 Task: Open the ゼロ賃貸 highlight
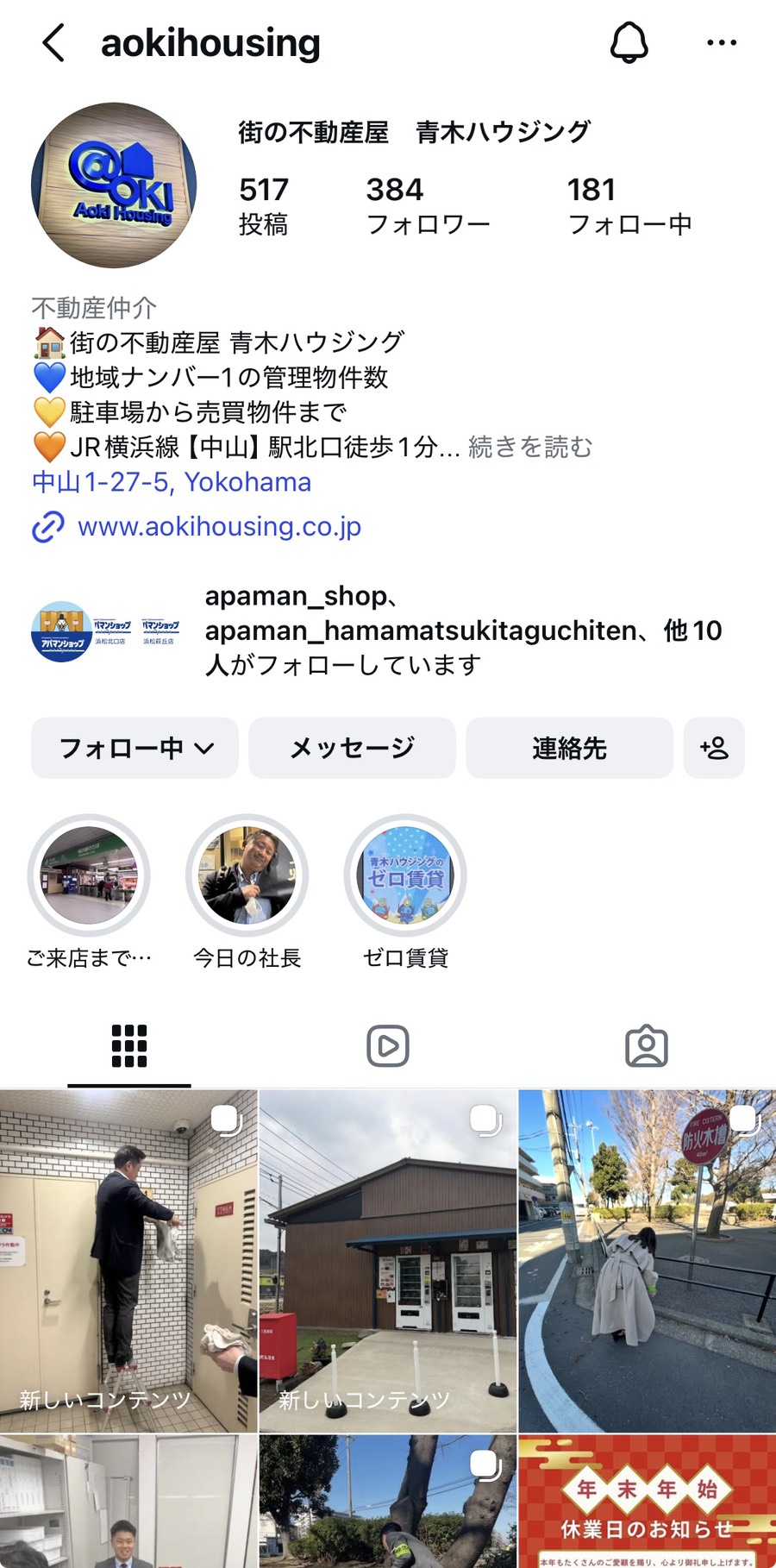pyautogui.click(x=405, y=875)
